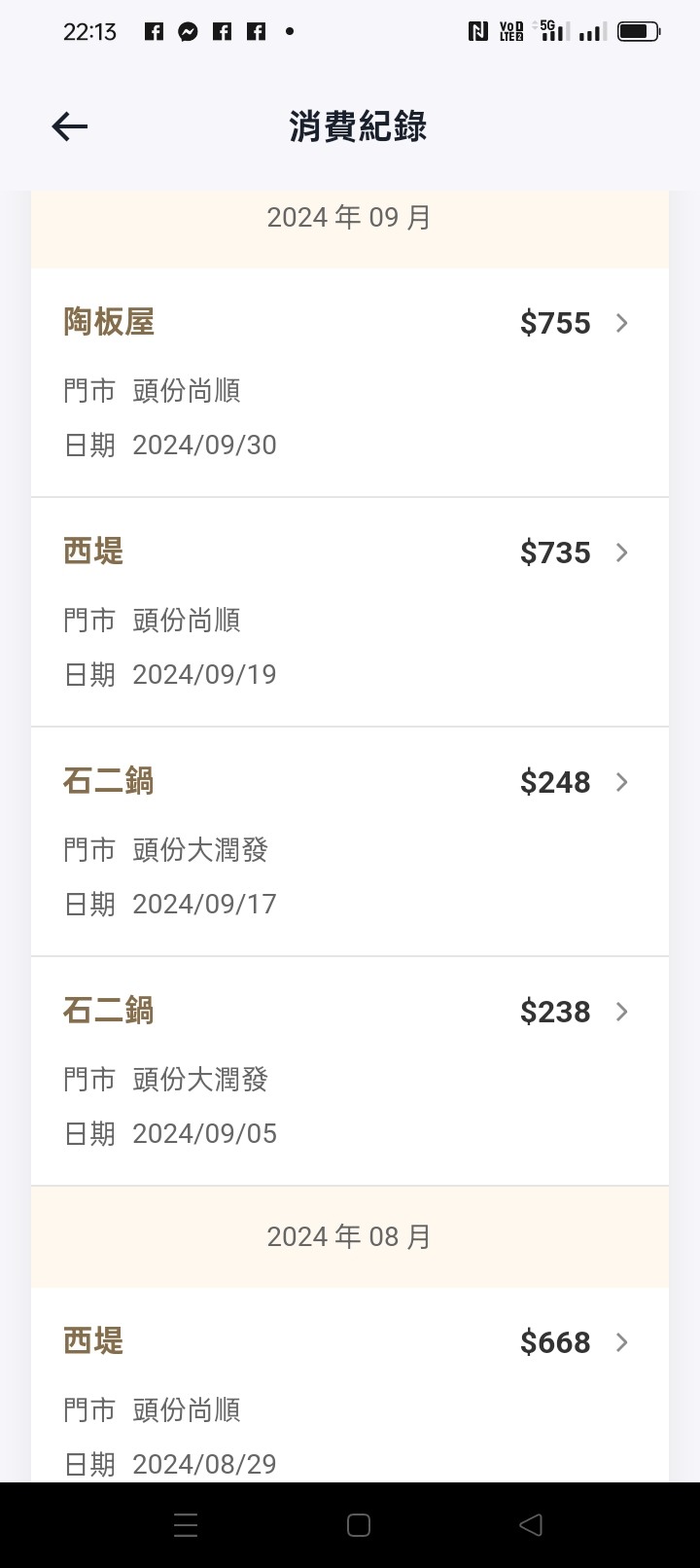Tap the system home button
Screen dimensions: 700x1568
(x=359, y=1525)
